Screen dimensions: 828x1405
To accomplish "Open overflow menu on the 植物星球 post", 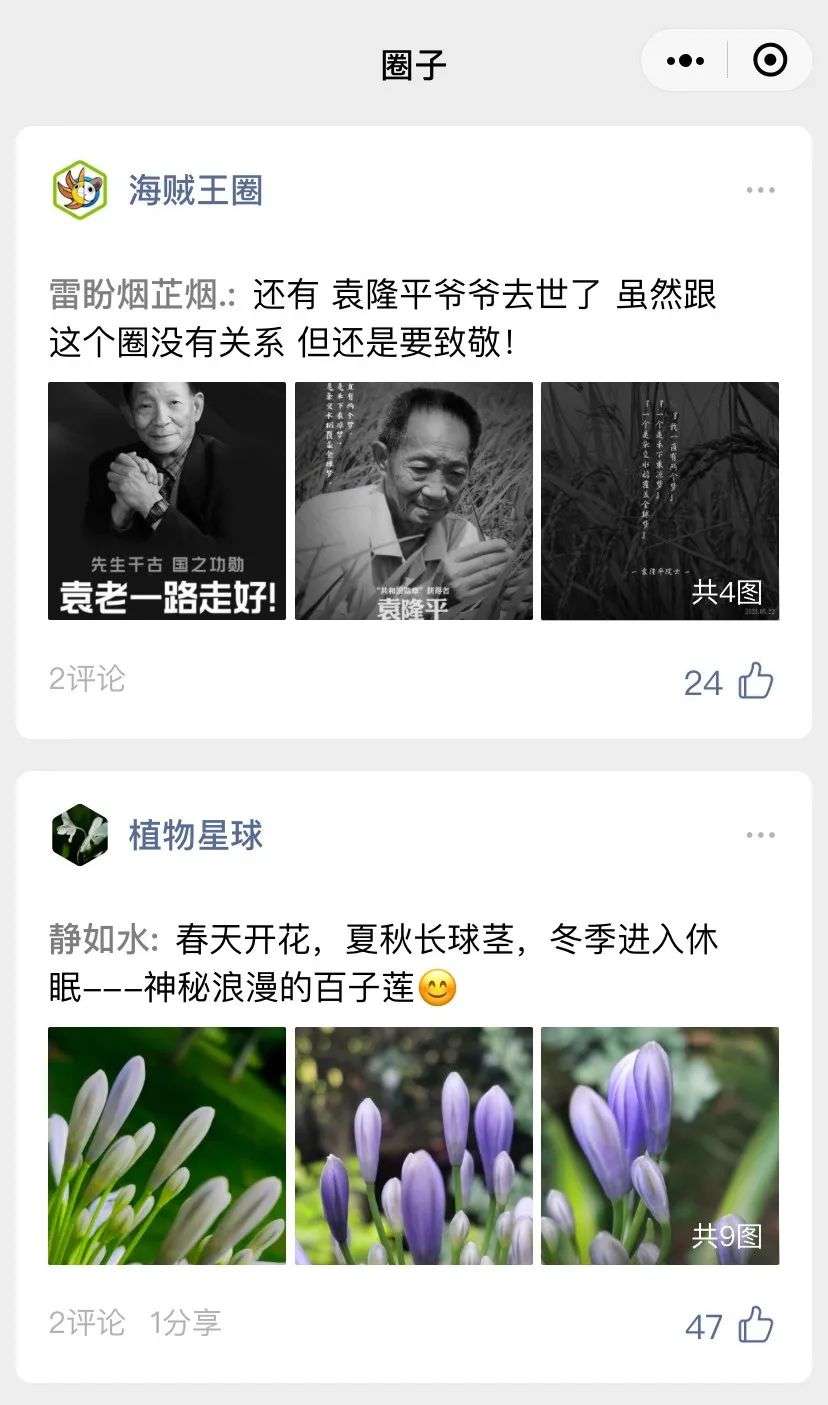I will (760, 835).
